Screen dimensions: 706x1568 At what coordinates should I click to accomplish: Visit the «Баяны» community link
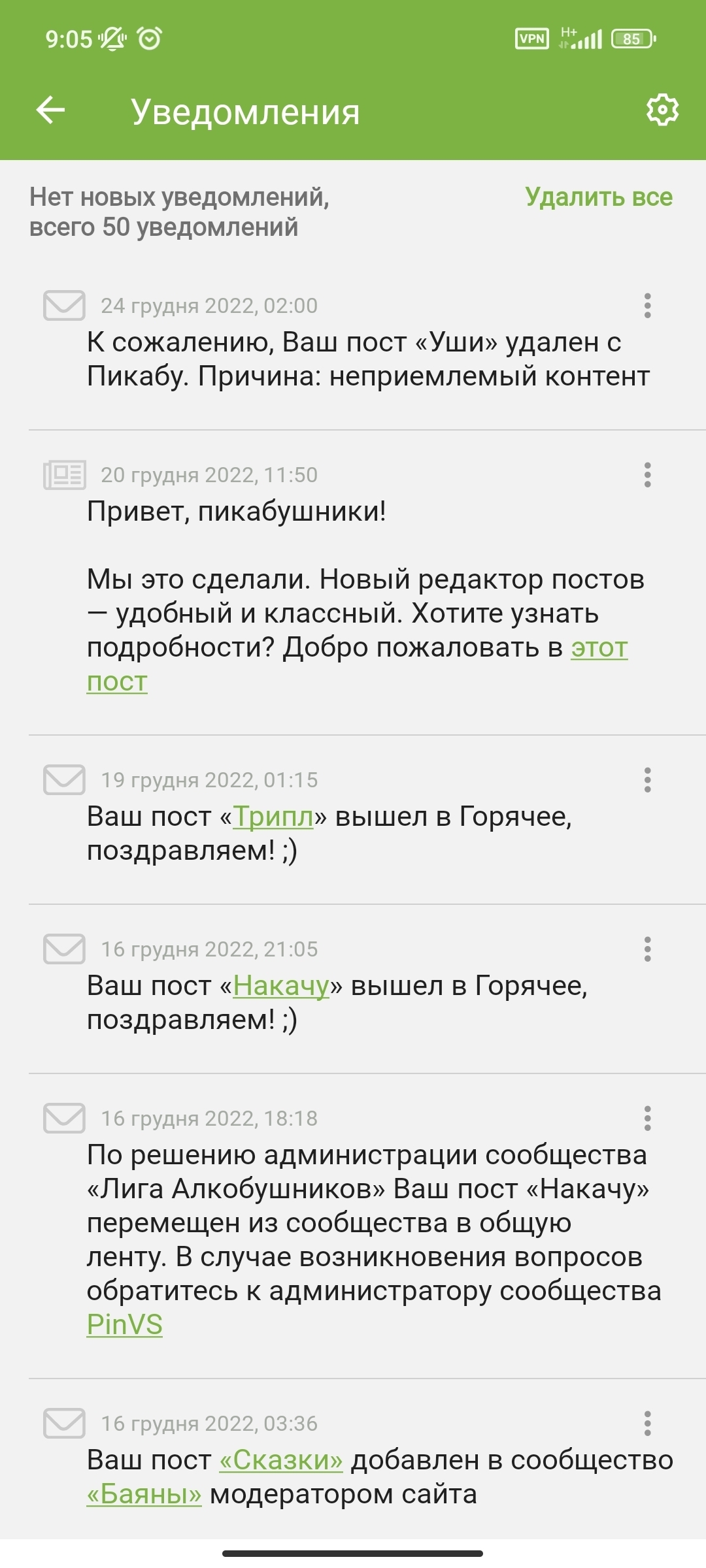point(144,1494)
